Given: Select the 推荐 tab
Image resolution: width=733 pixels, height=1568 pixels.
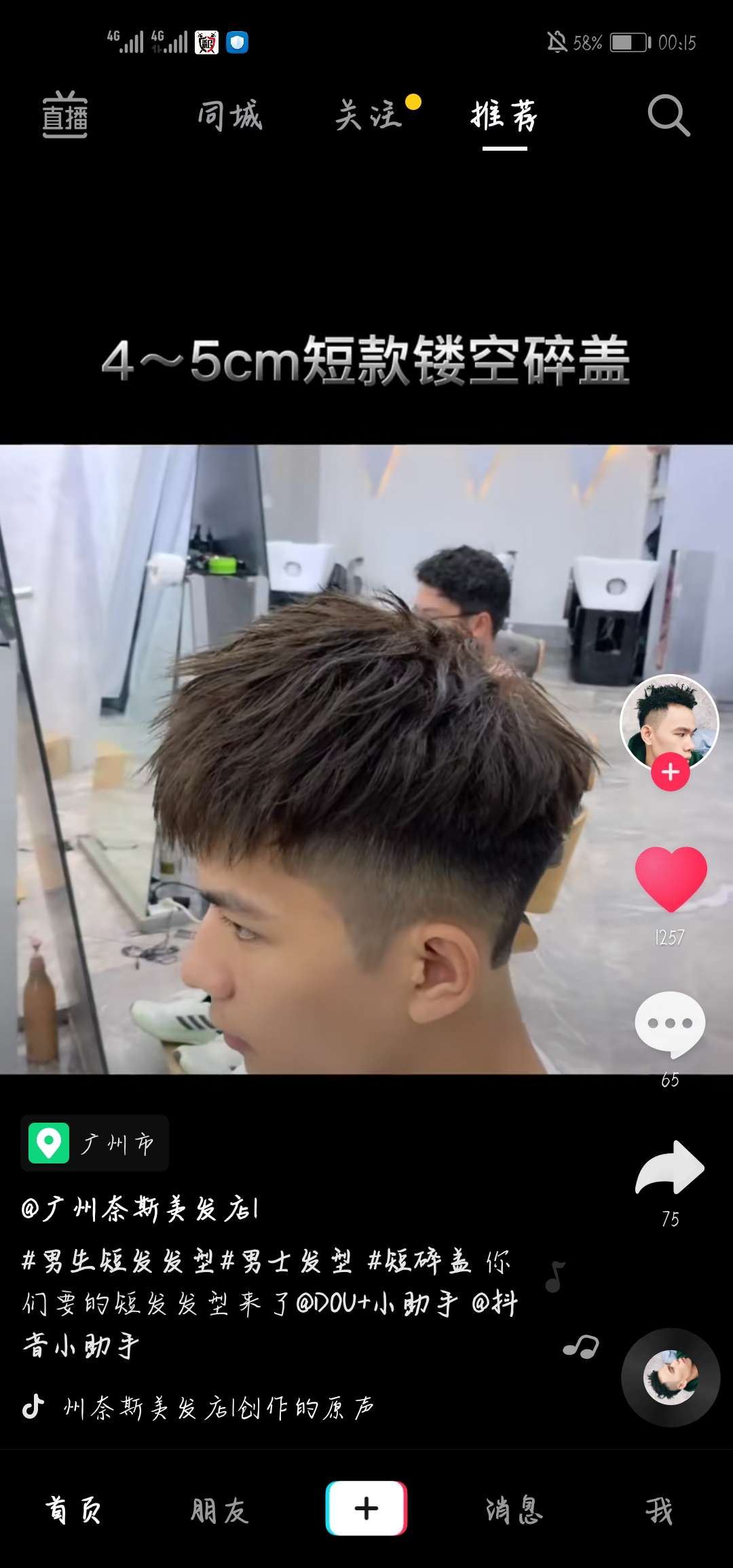Looking at the screenshot, I should pos(504,115).
